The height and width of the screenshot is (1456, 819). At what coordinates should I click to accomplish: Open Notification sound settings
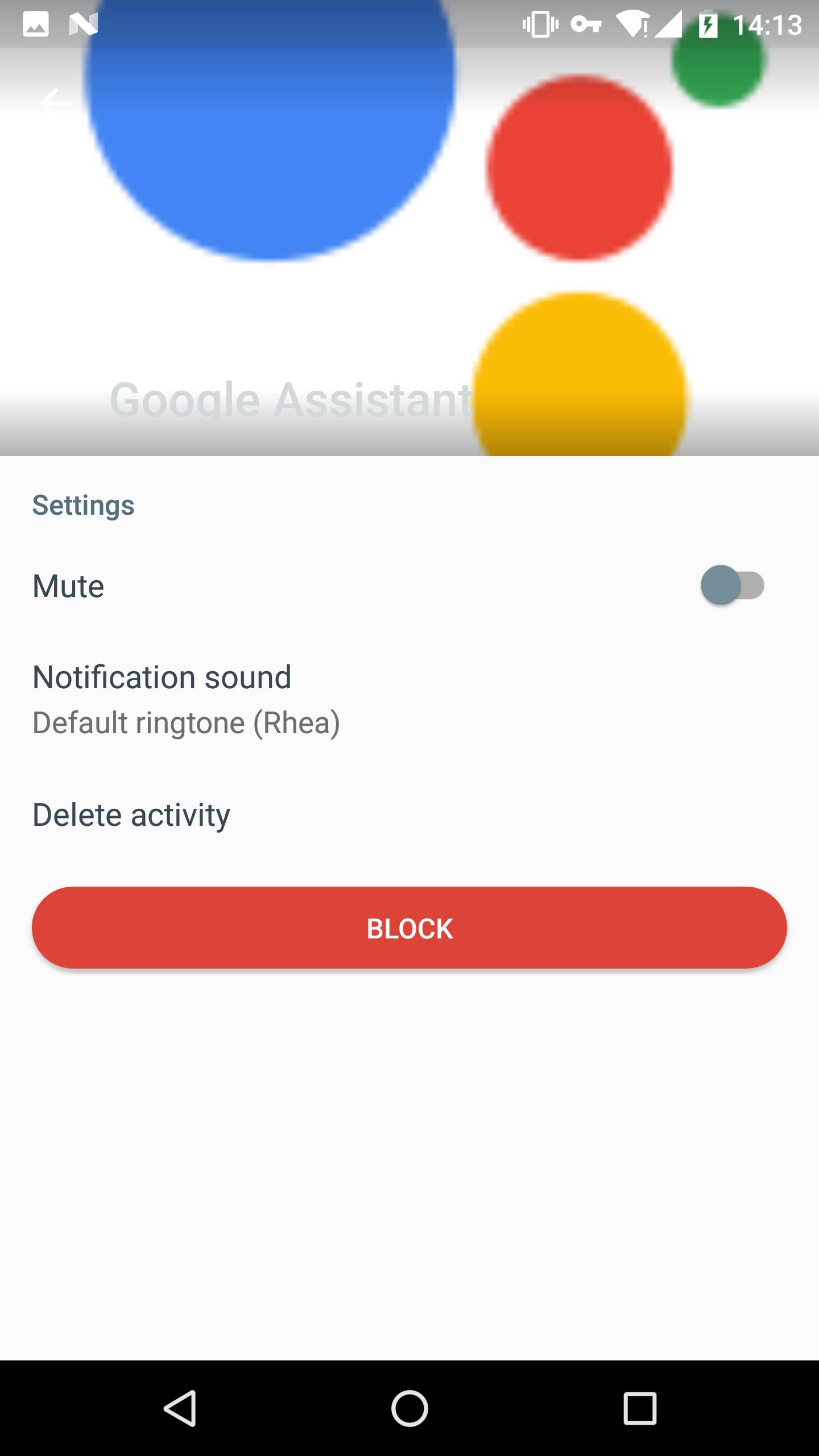pos(409,700)
